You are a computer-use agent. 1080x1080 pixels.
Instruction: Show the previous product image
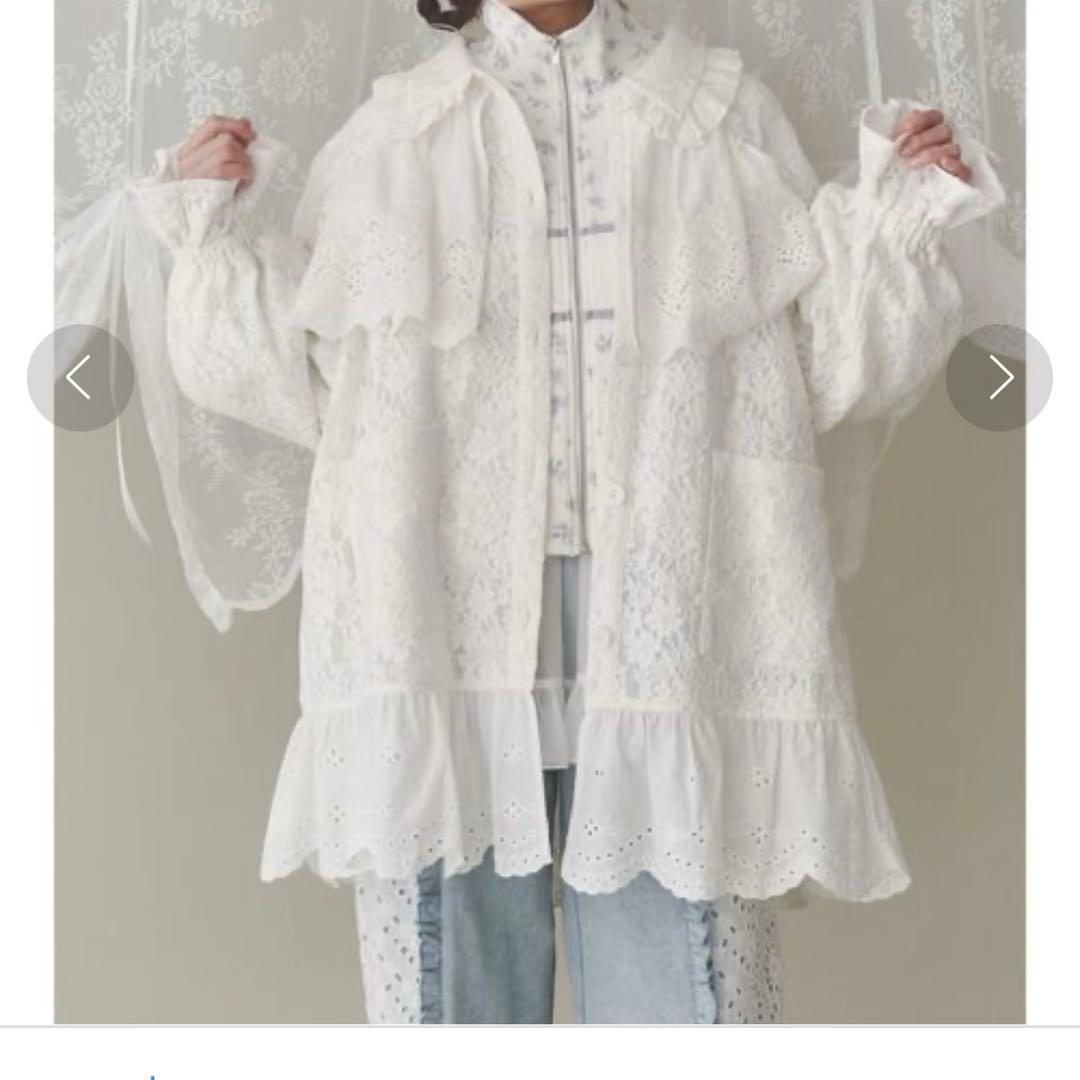coord(80,378)
